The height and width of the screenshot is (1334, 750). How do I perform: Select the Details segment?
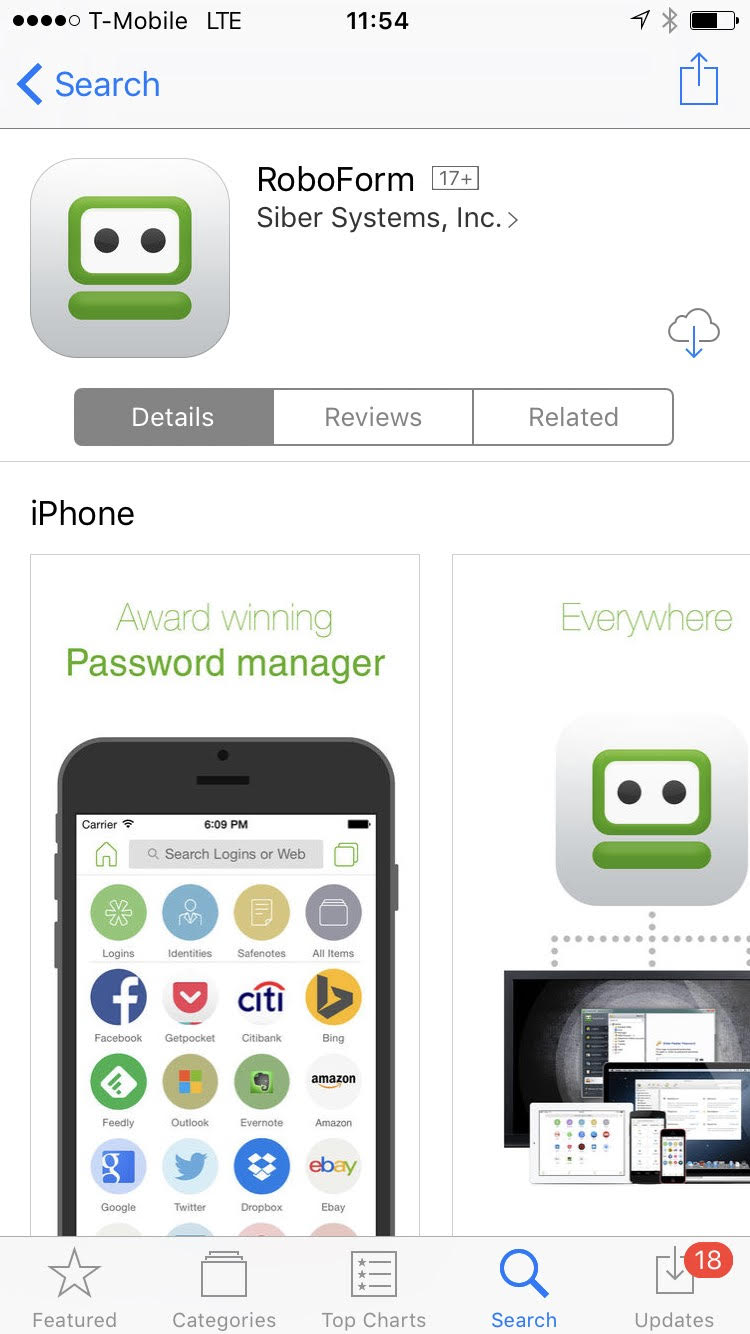click(x=173, y=417)
